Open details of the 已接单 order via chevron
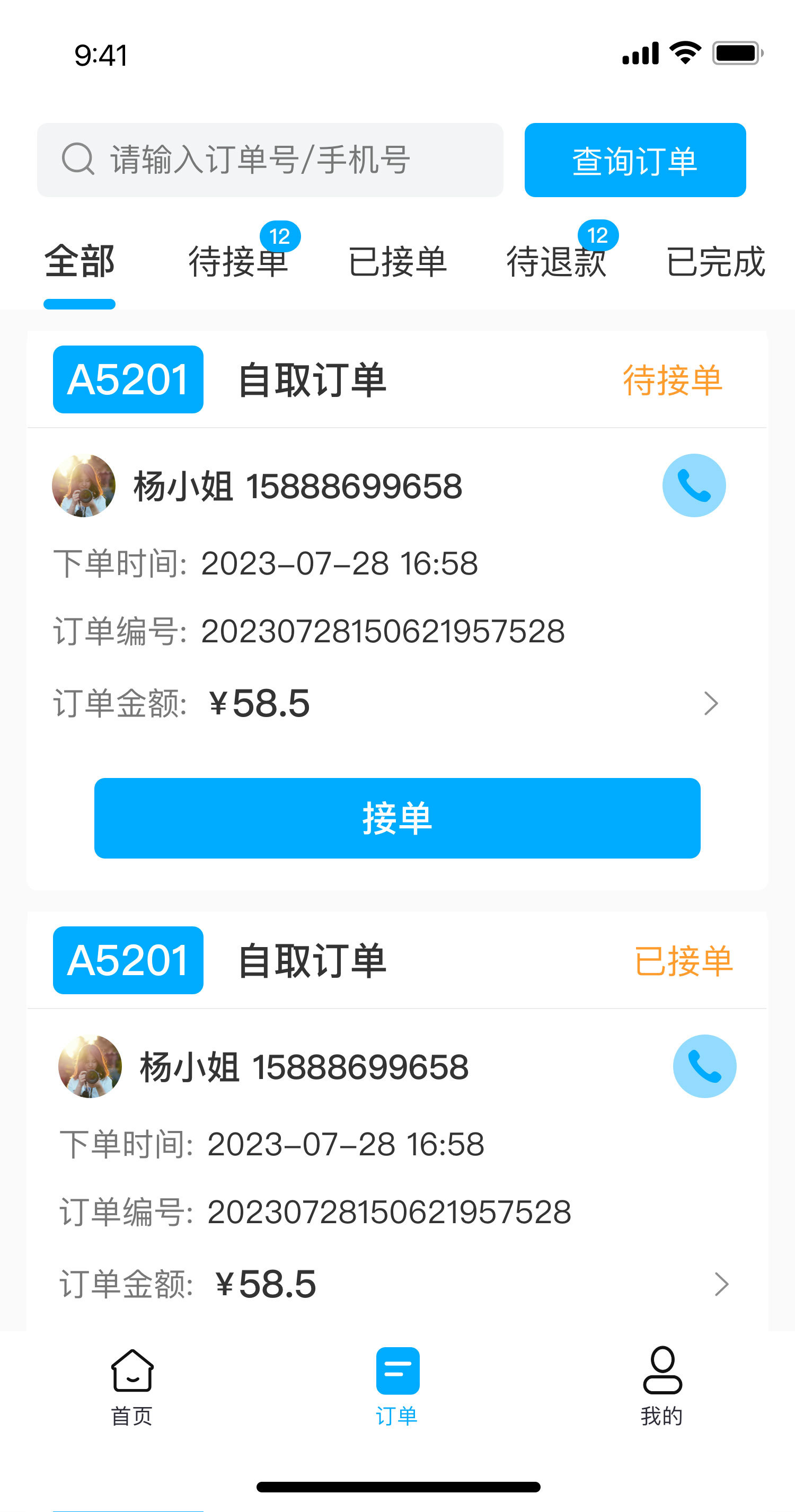This screenshot has width=795, height=1512. click(722, 1284)
